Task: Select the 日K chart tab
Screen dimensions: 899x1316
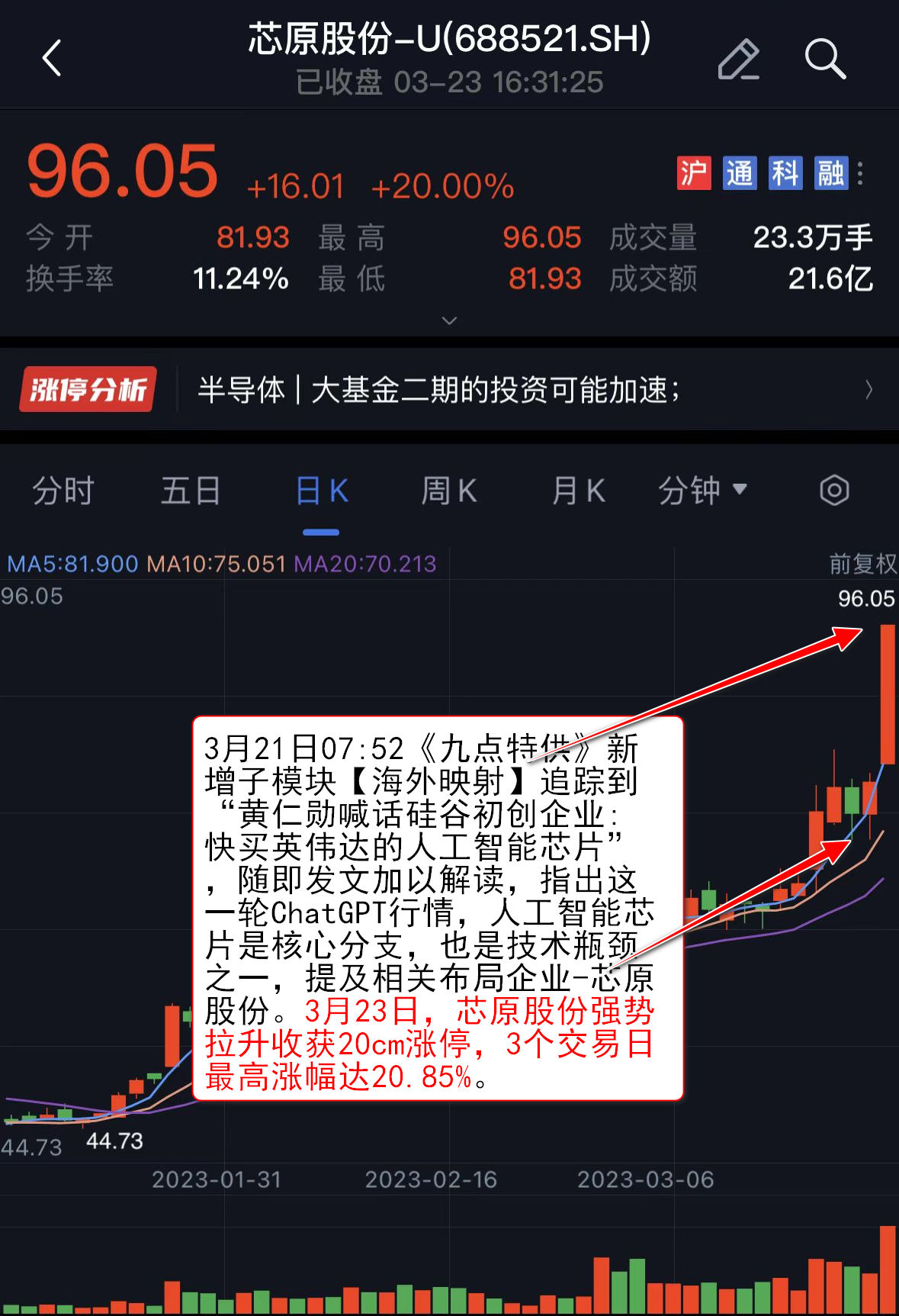Action: tap(321, 491)
